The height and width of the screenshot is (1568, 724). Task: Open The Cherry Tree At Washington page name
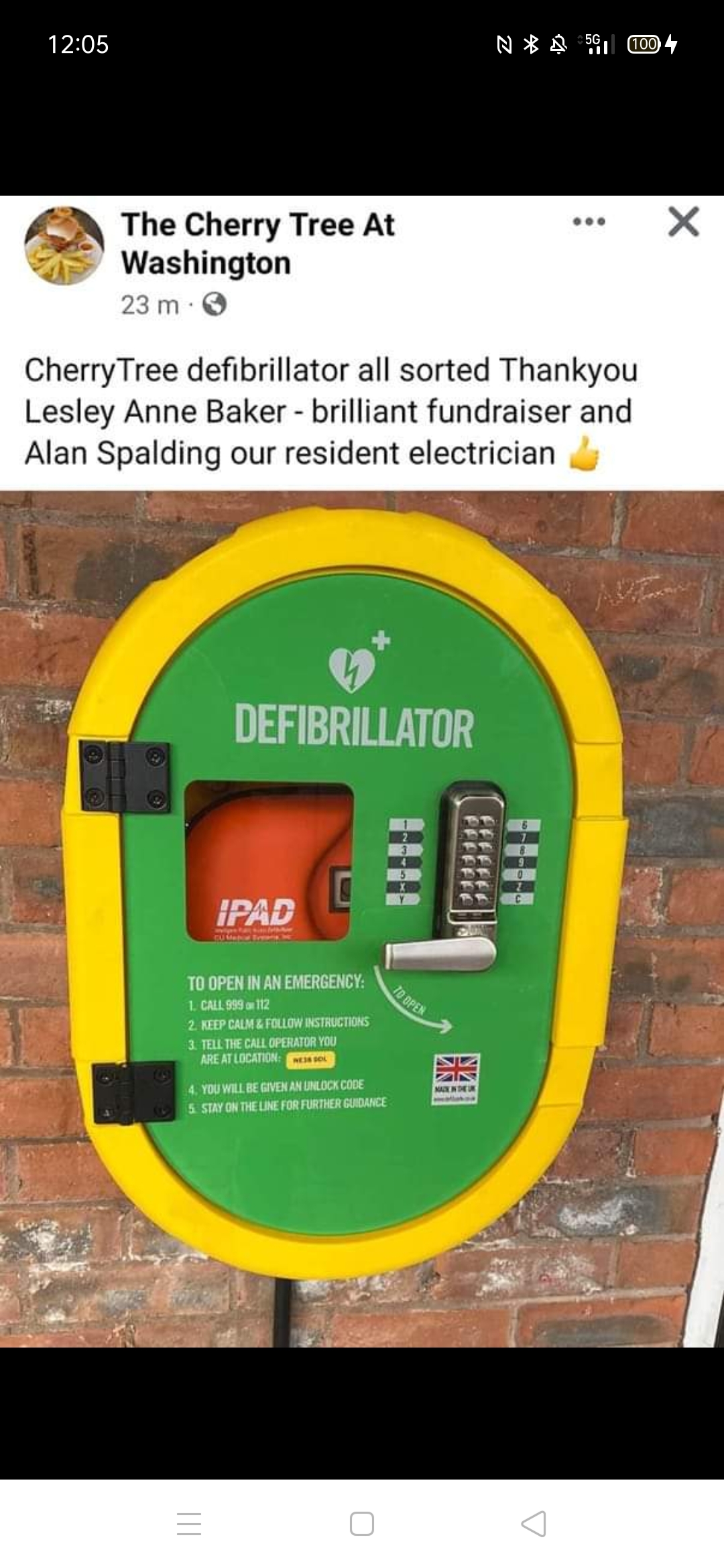[257, 243]
